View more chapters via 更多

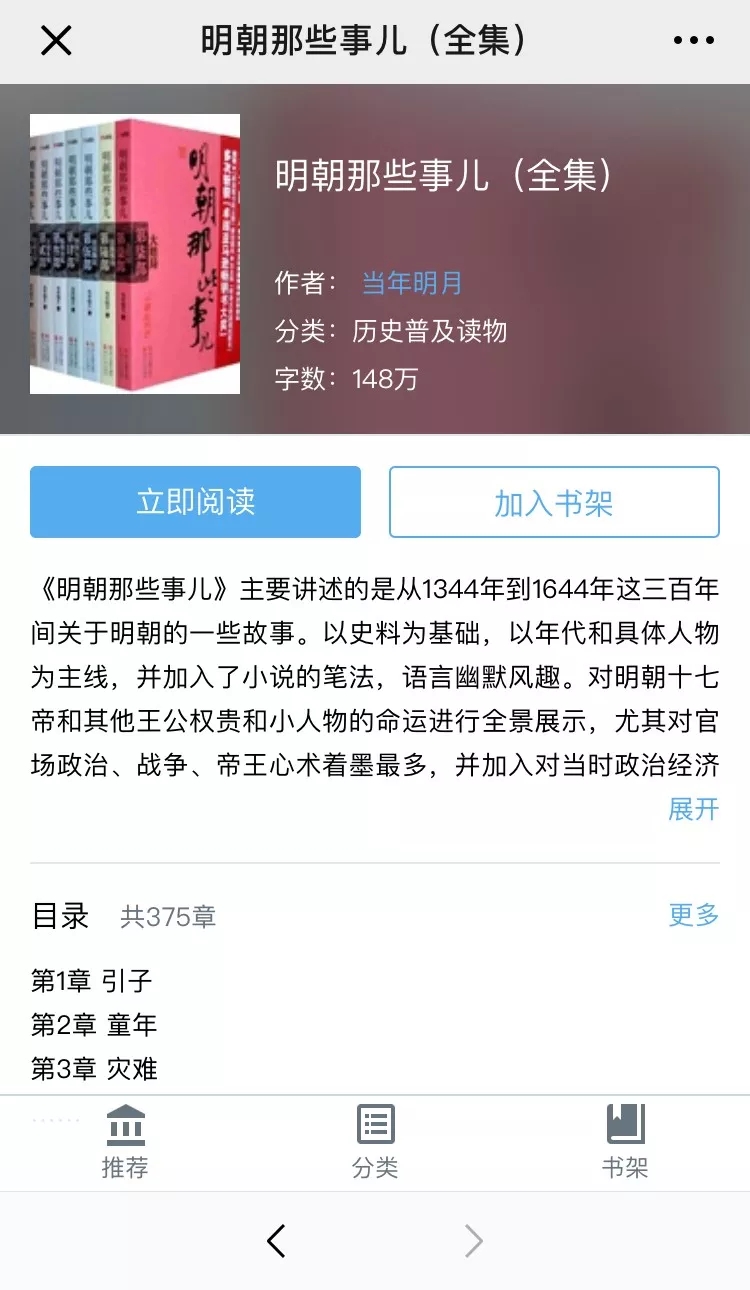pyautogui.click(x=693, y=914)
